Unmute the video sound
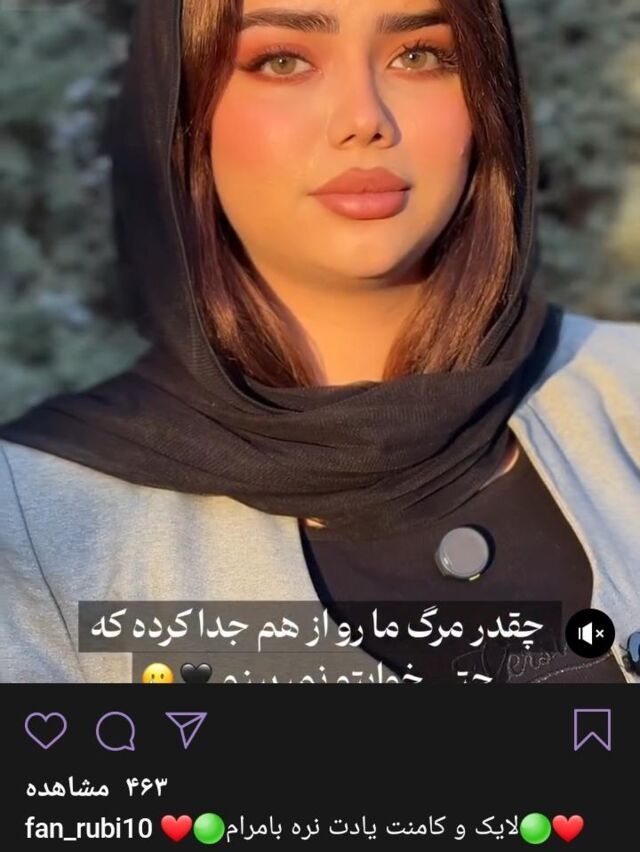The height and width of the screenshot is (852, 640). [x=590, y=633]
